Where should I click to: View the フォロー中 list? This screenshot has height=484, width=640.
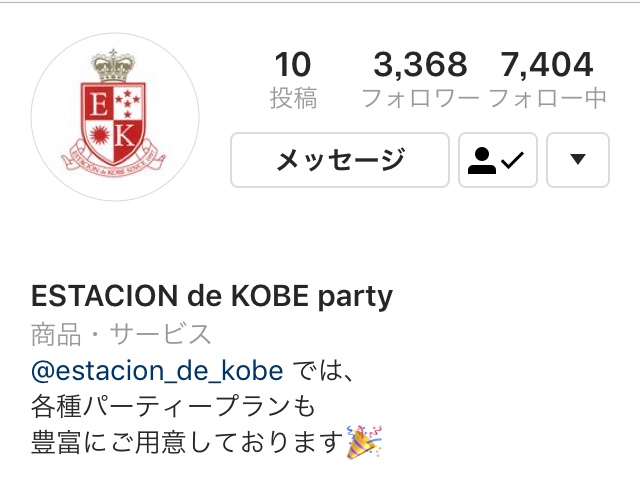548,80
